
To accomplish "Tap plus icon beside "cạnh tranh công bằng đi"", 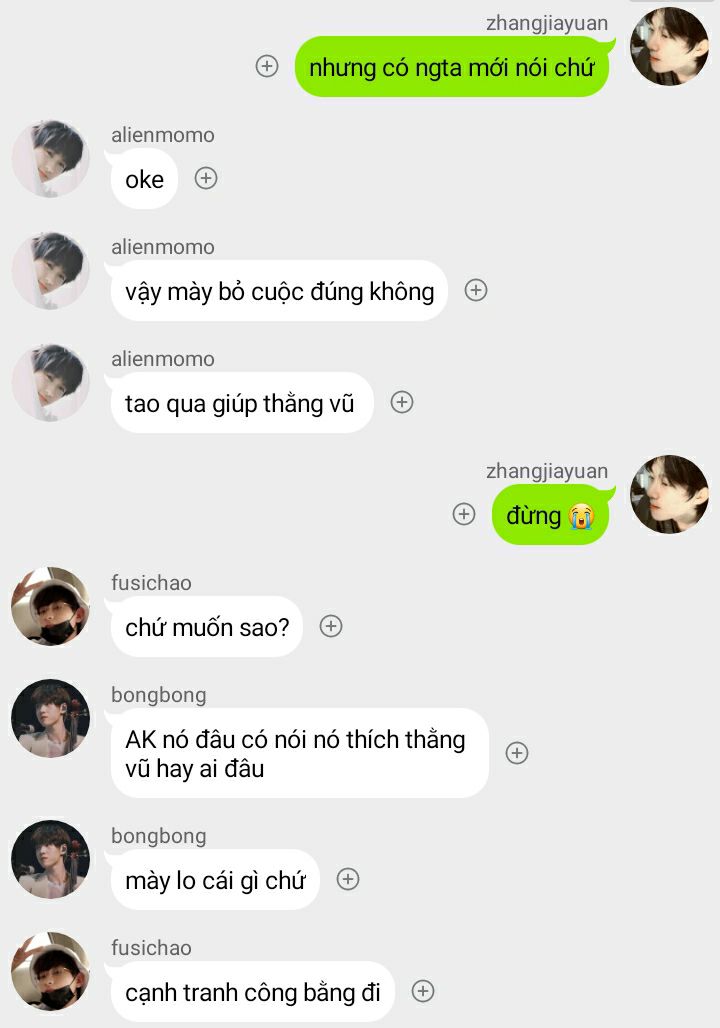I will (423, 991).
